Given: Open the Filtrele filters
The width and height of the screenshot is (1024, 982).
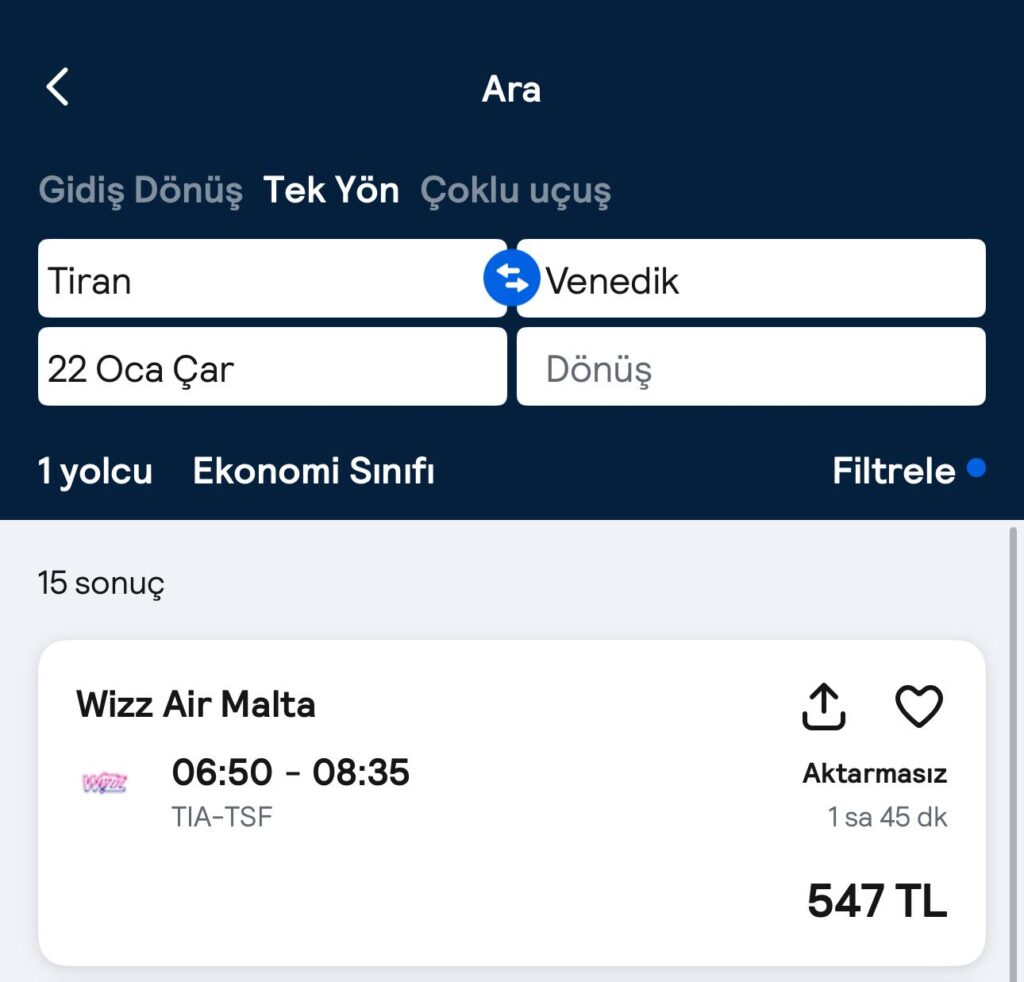Looking at the screenshot, I should (895, 471).
